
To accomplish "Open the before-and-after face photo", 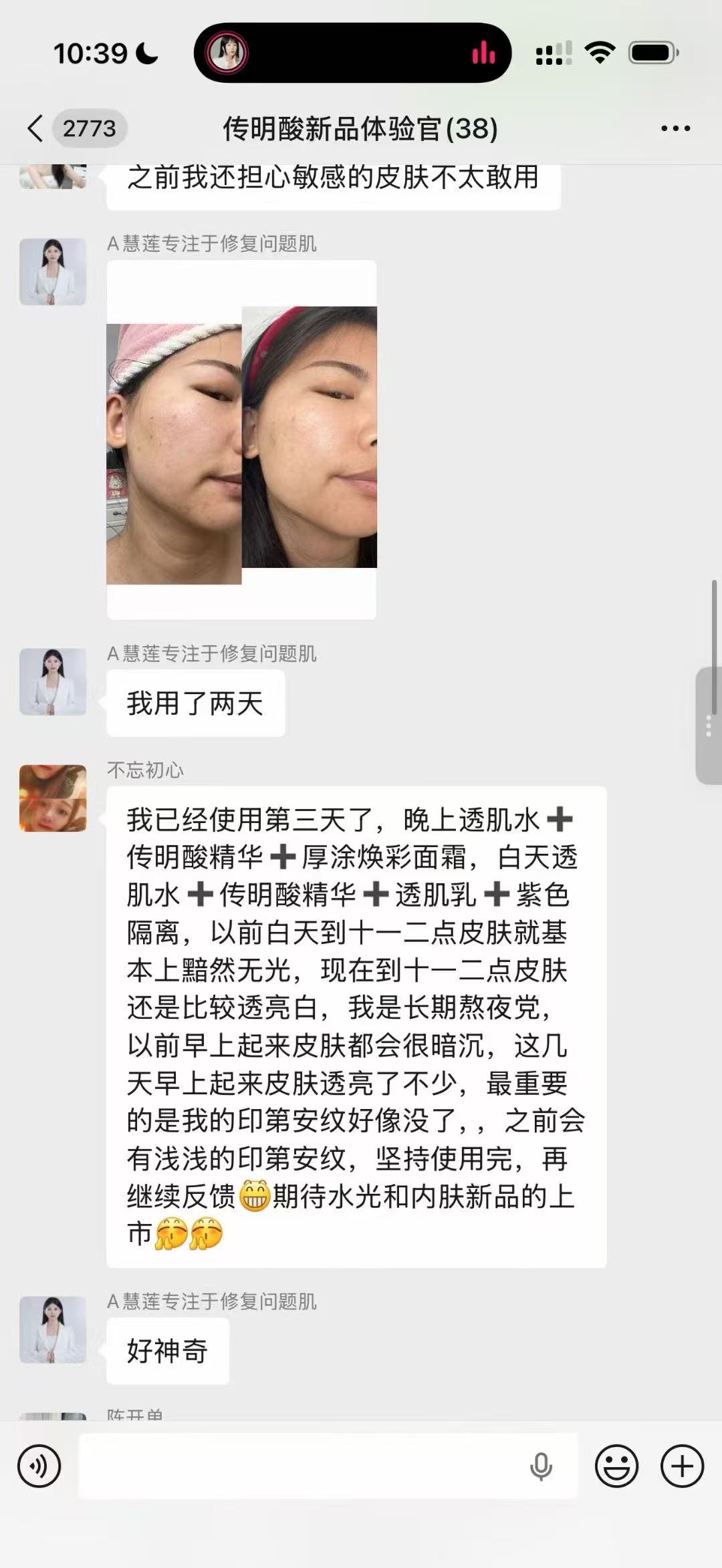I will coord(241,440).
